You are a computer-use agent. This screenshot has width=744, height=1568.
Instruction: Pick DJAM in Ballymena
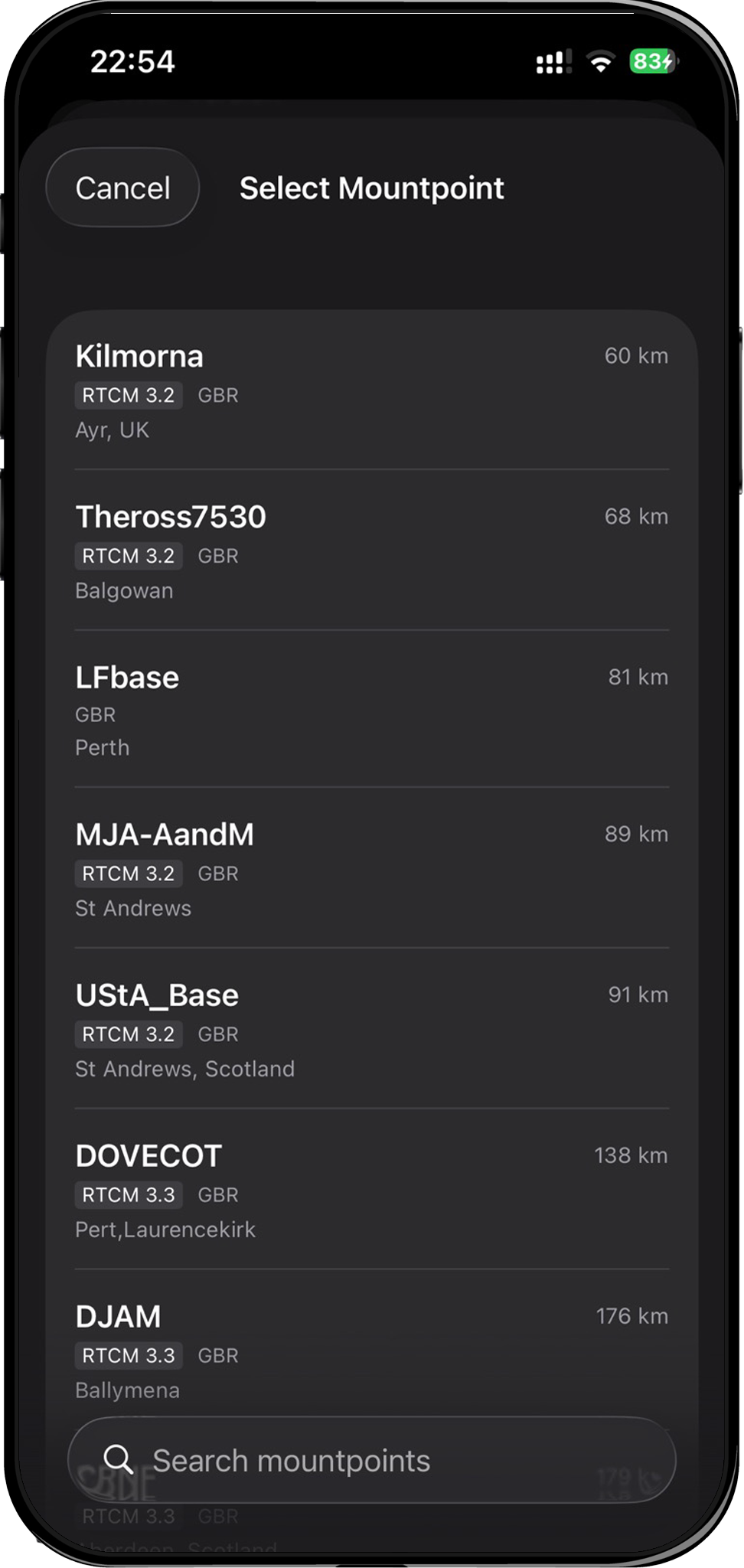tap(371, 1349)
